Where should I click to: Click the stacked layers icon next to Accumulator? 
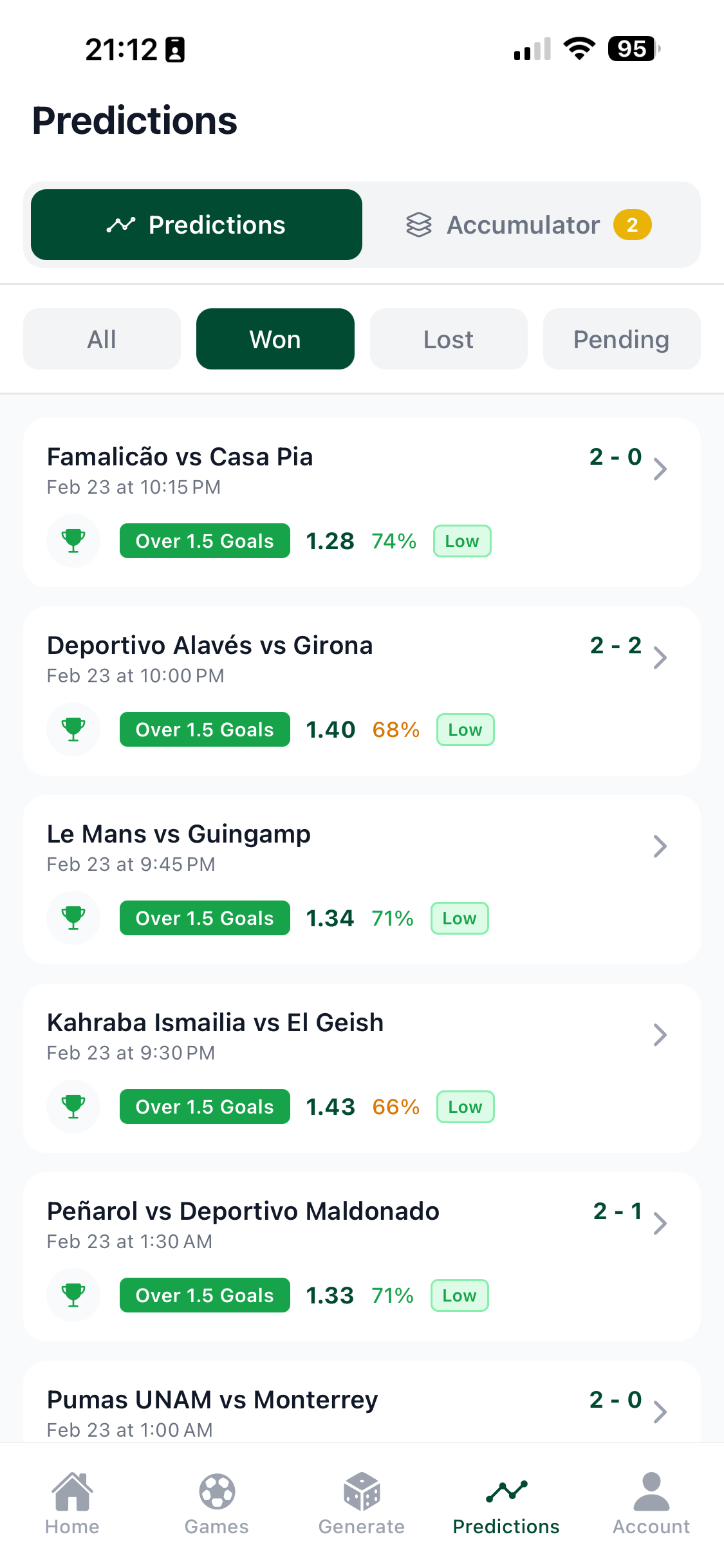pyautogui.click(x=419, y=225)
